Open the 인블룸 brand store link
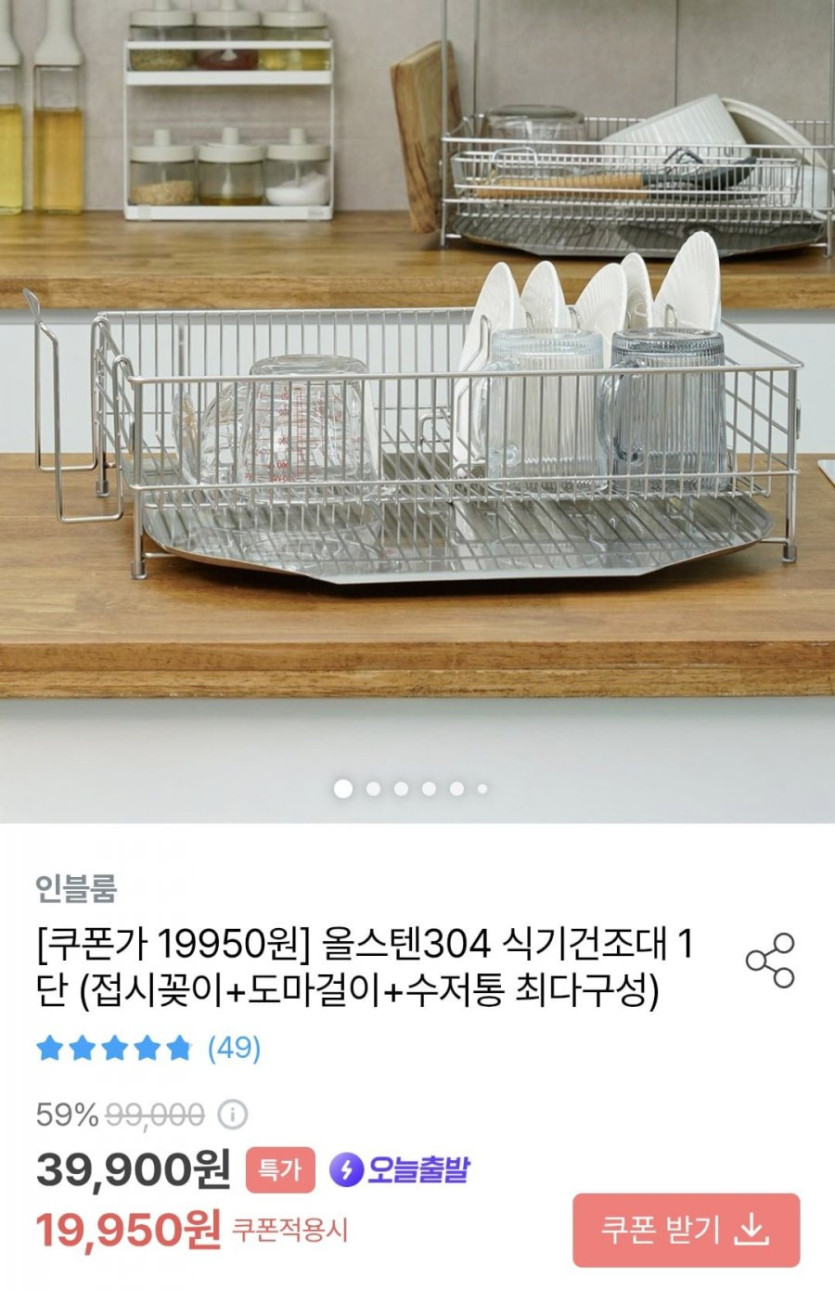The image size is (835, 1290). click(76, 887)
